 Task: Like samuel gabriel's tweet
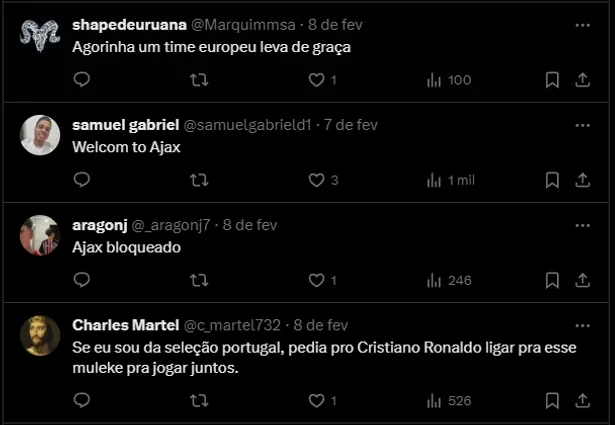click(x=316, y=180)
